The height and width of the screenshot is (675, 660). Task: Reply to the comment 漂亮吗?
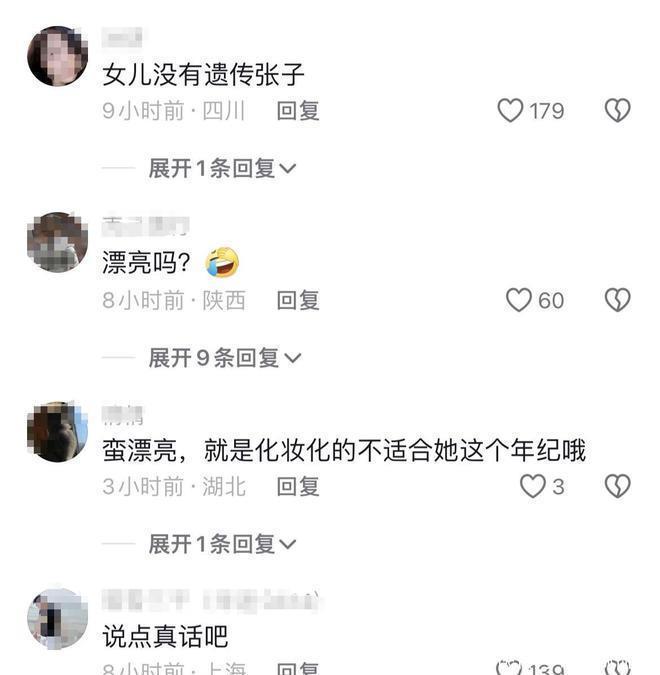(298, 300)
